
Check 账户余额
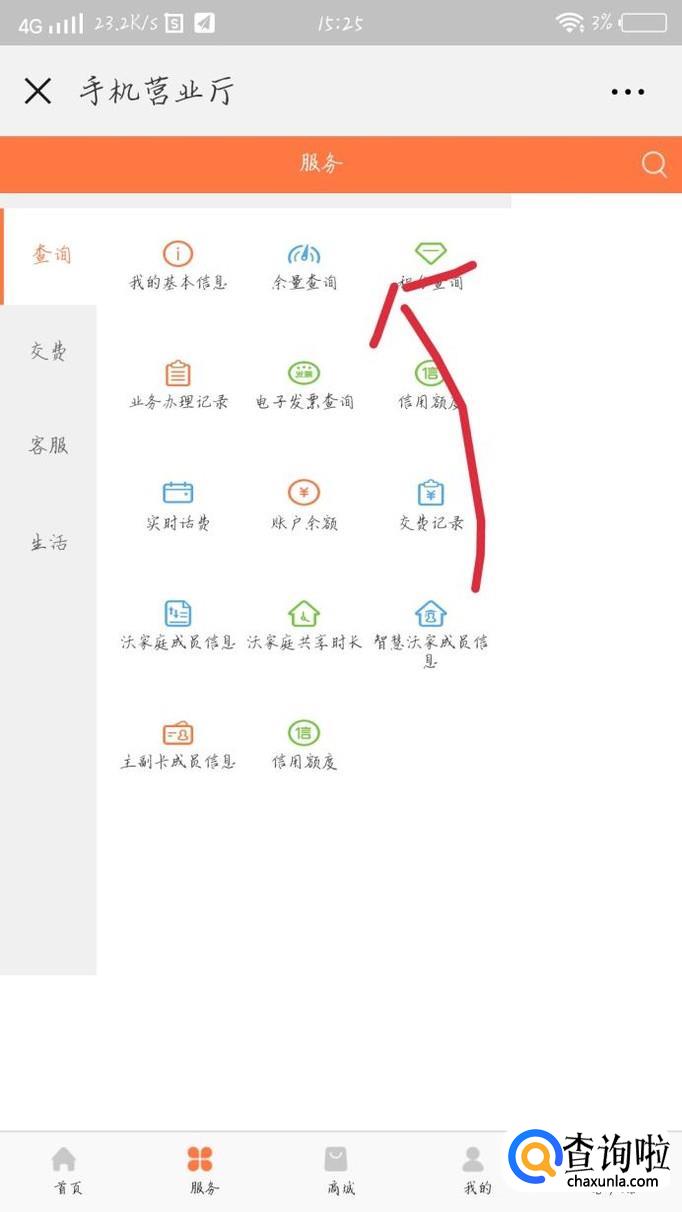[x=304, y=505]
